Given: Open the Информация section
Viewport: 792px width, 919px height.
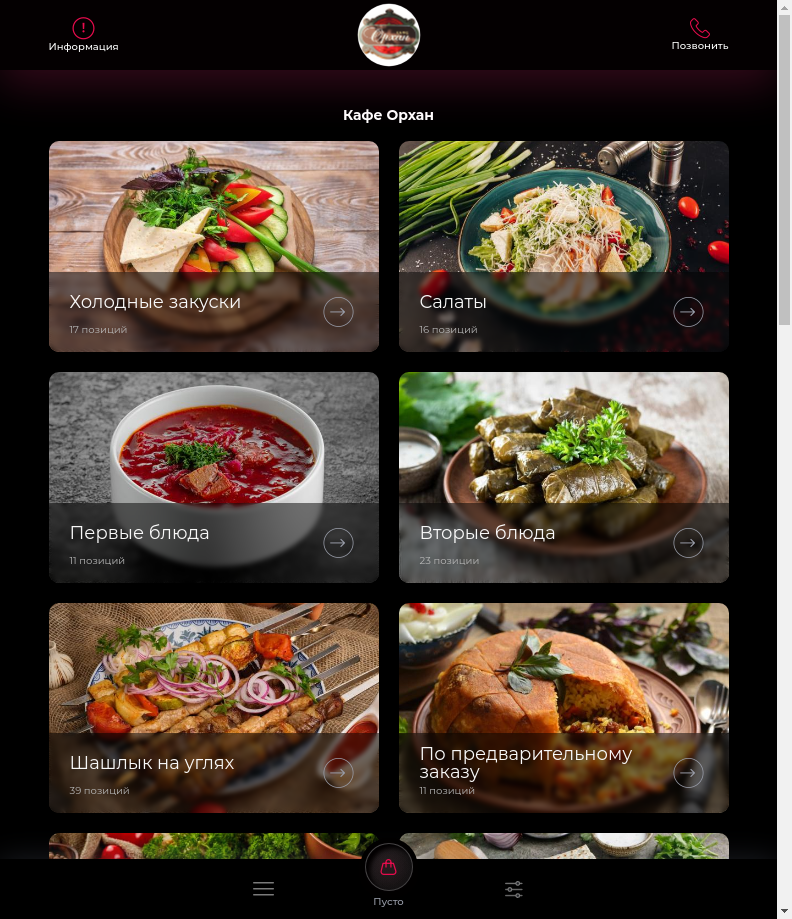Looking at the screenshot, I should [x=83, y=35].
